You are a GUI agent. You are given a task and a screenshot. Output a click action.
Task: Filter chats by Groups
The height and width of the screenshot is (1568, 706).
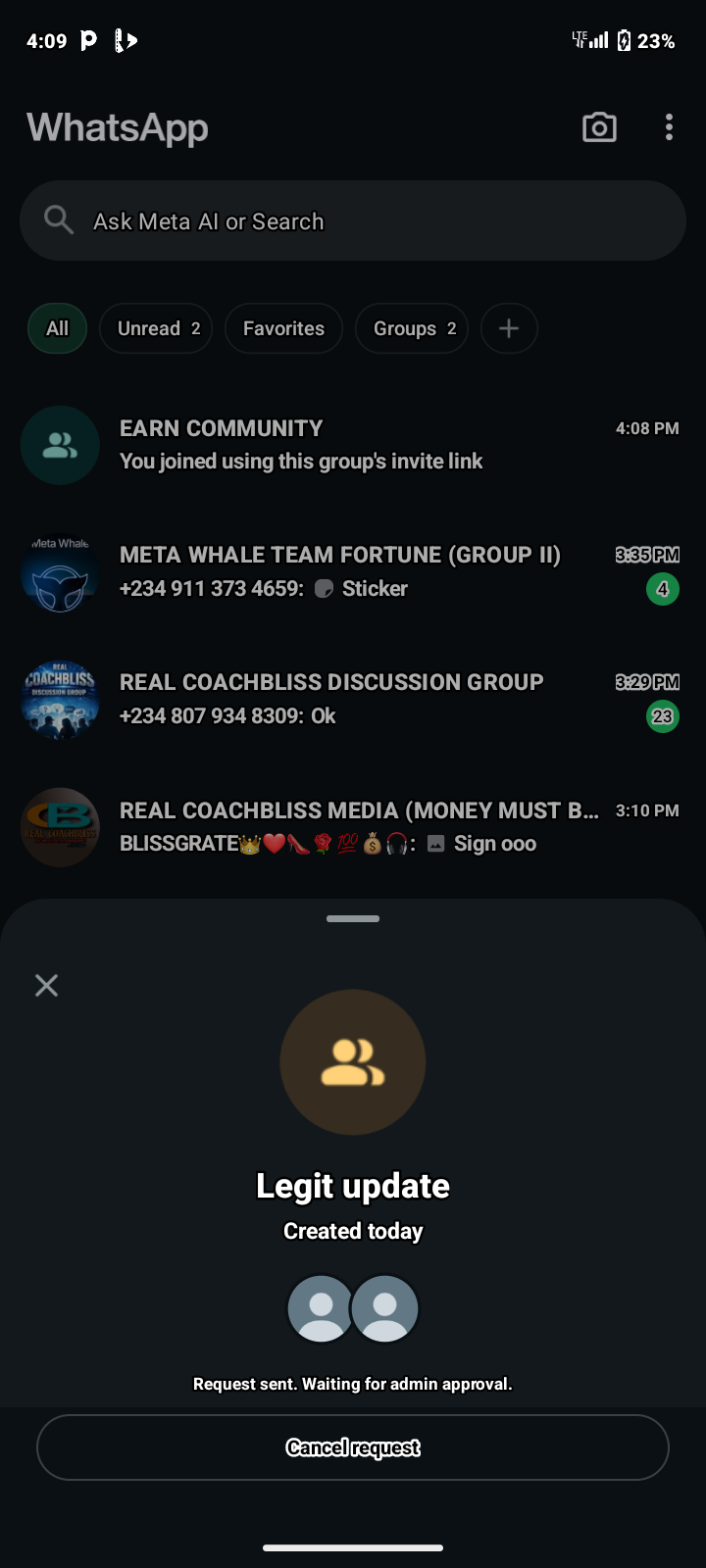[412, 328]
